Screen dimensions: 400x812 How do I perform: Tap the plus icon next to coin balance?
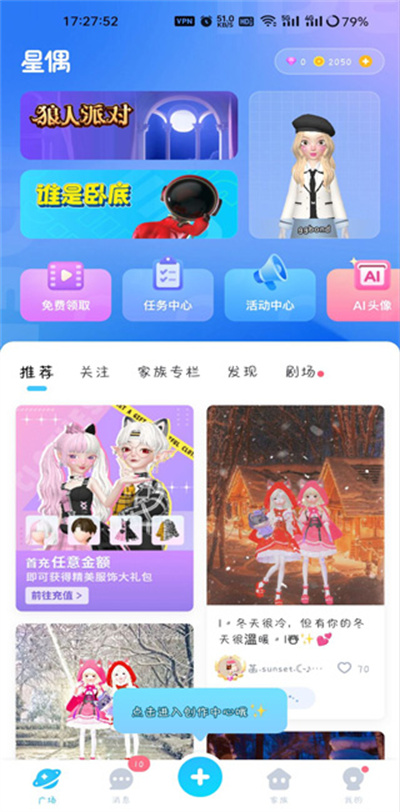365,62
